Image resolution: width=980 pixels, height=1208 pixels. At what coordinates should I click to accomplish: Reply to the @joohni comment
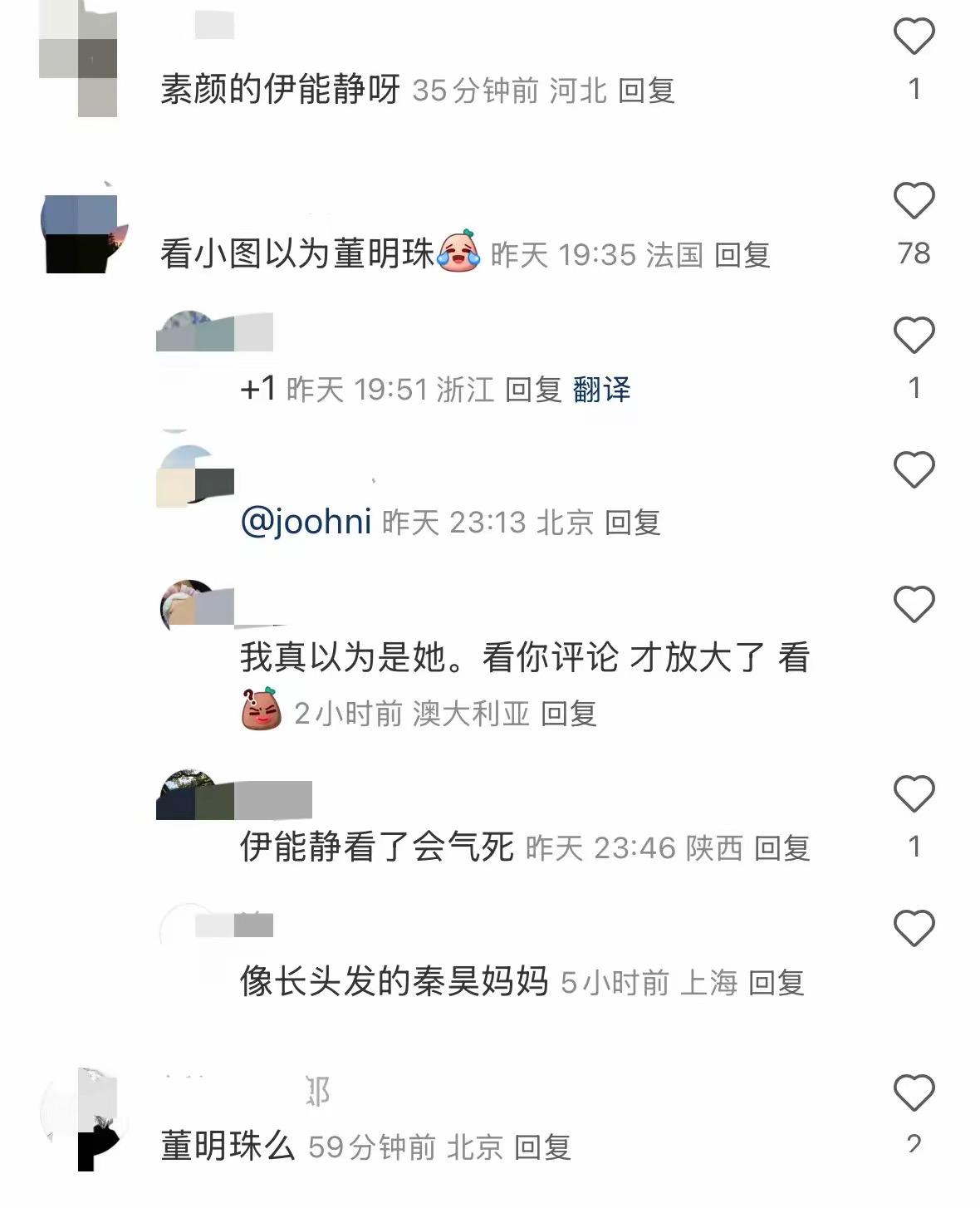632,523
